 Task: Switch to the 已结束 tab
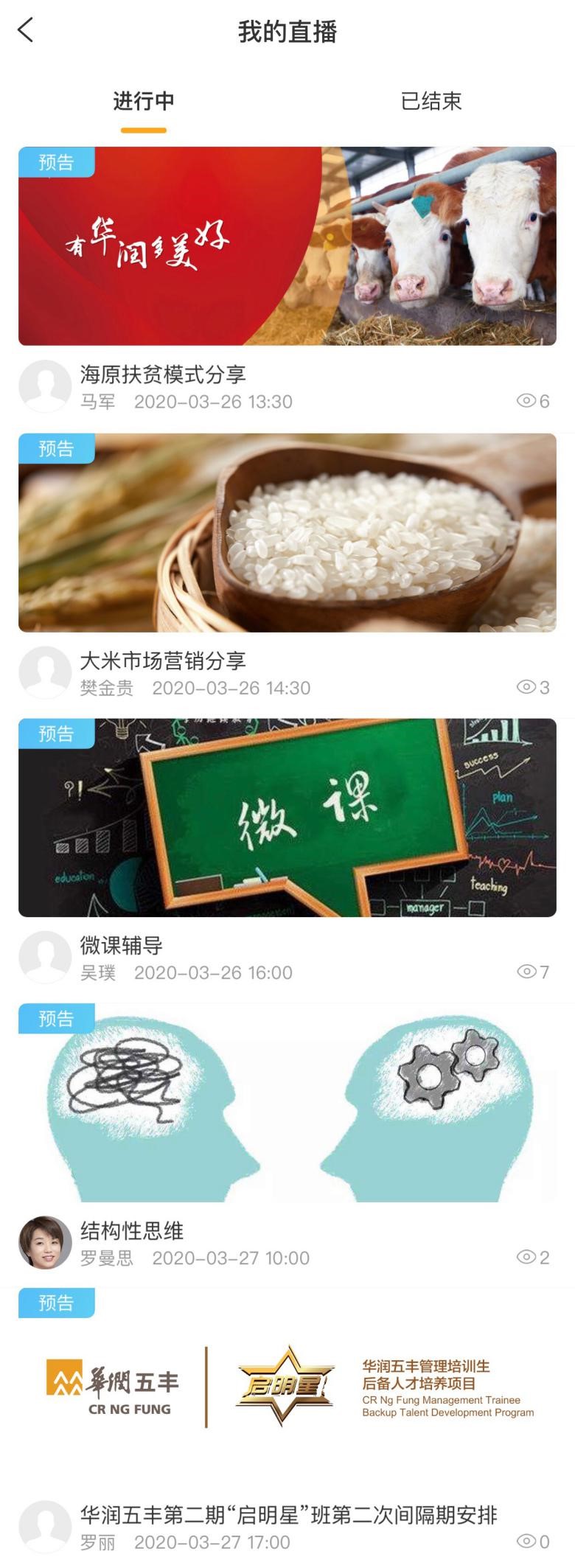pos(431,101)
